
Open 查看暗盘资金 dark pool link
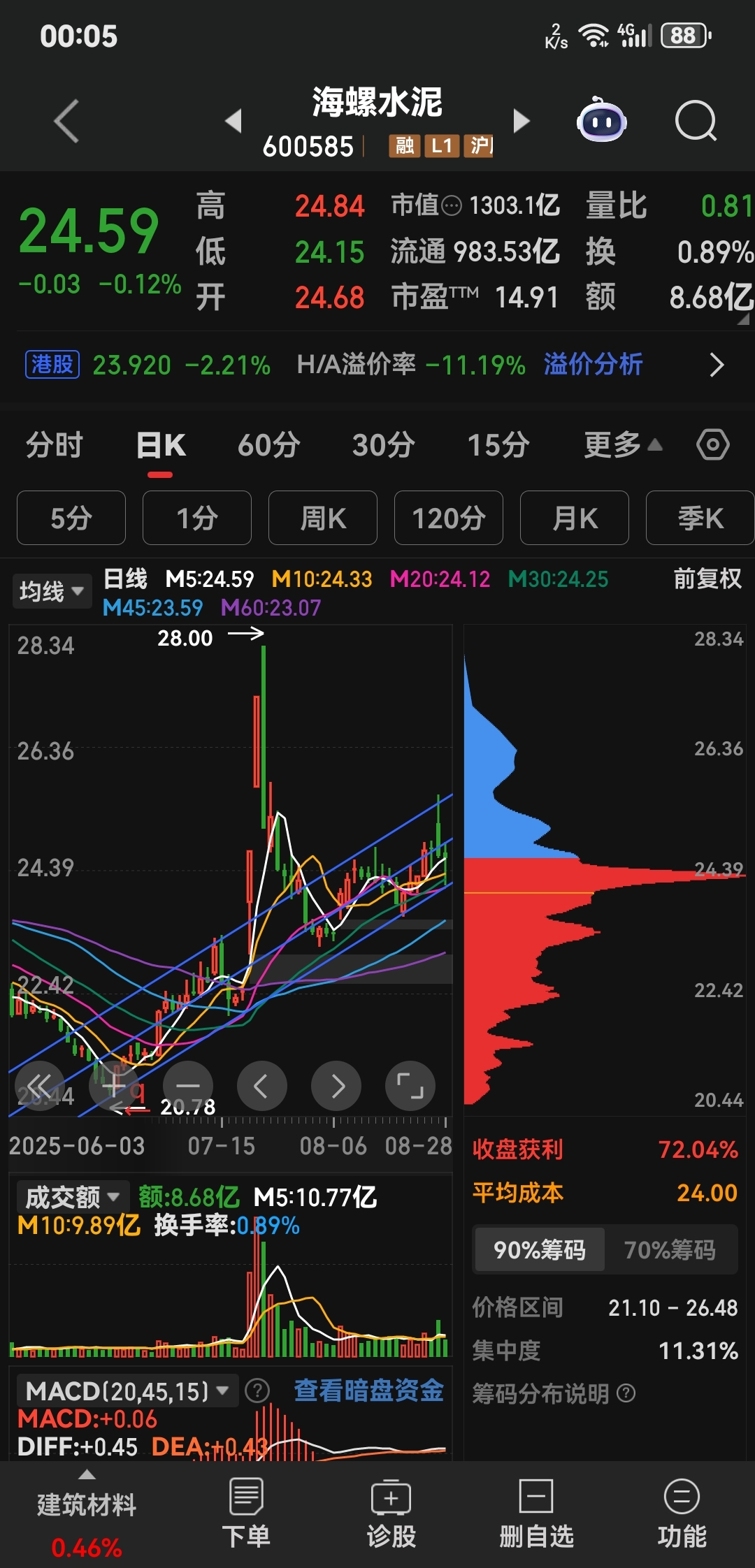(367, 1391)
